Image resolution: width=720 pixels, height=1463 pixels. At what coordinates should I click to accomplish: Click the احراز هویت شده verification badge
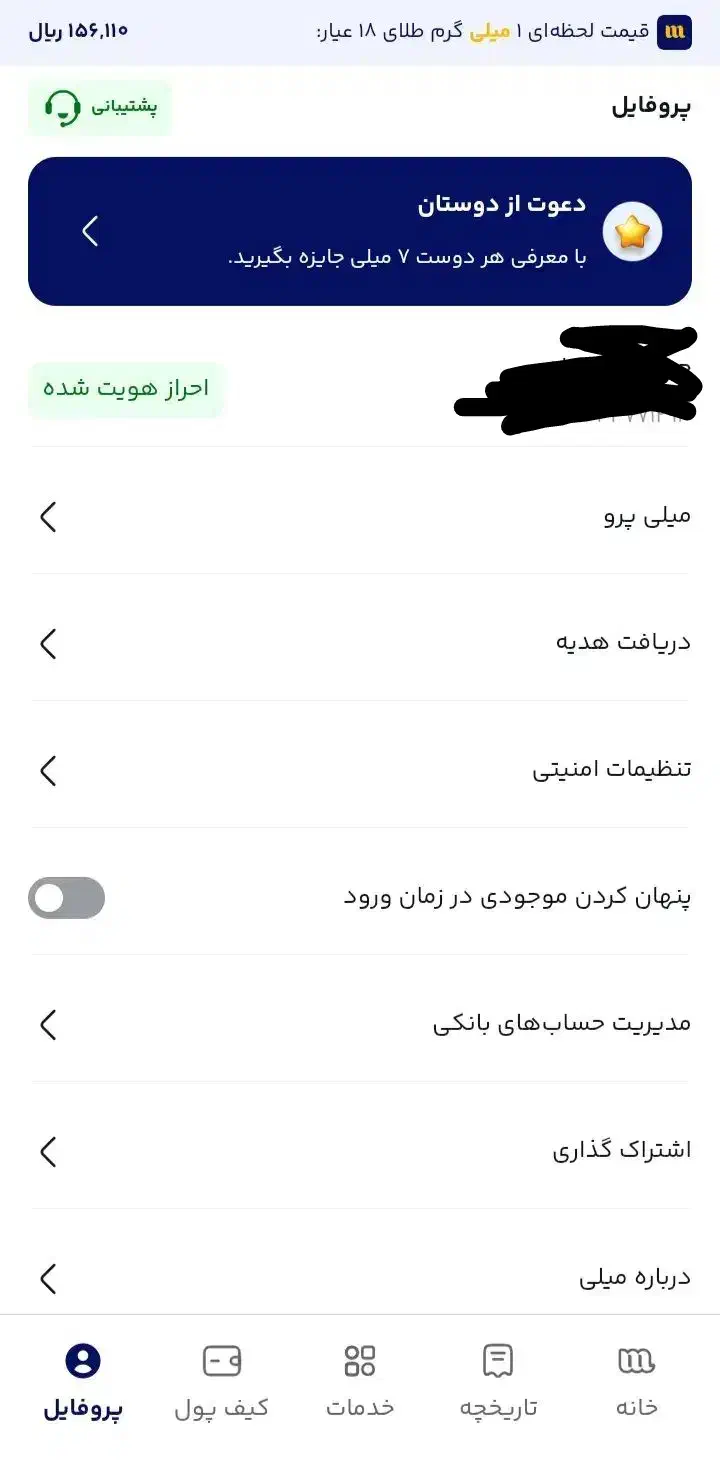(125, 388)
